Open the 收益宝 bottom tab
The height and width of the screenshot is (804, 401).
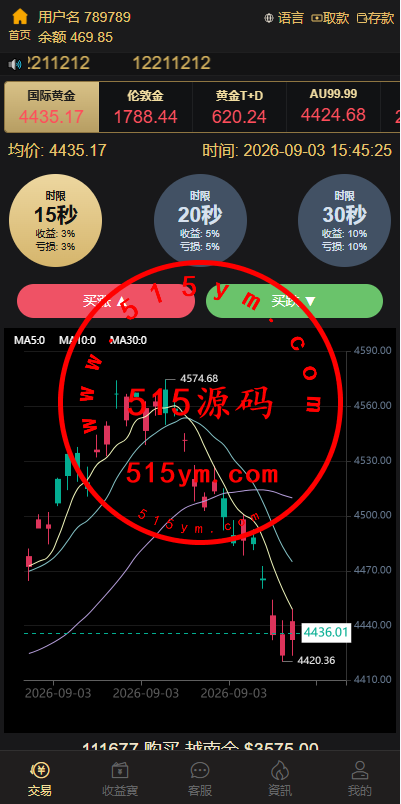click(120, 778)
